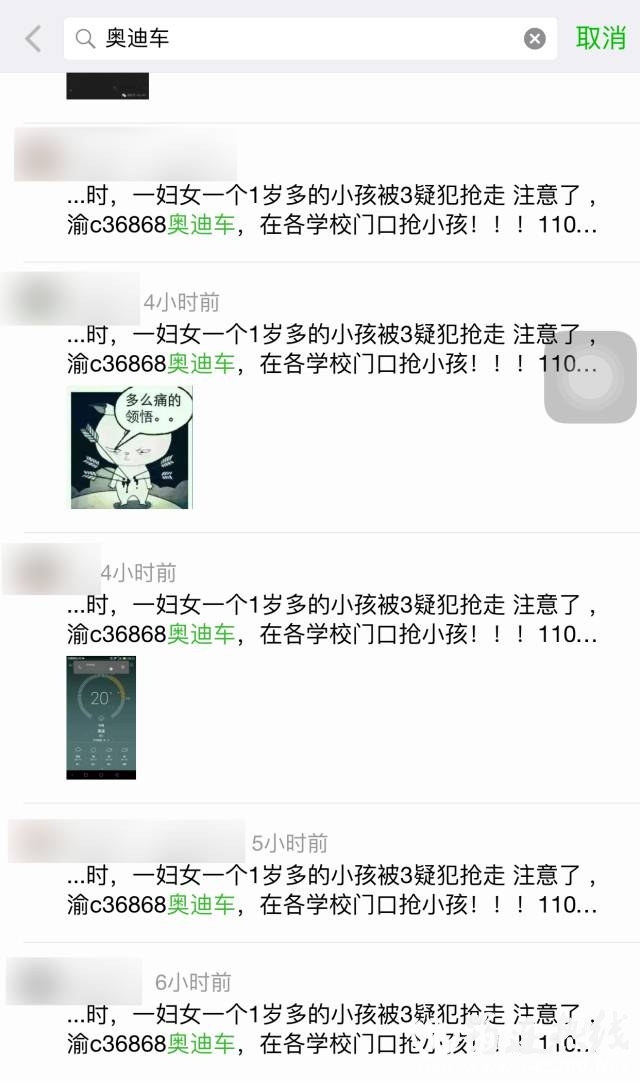Clear the search text with the X
This screenshot has height=1081, width=640.
coord(535,39)
